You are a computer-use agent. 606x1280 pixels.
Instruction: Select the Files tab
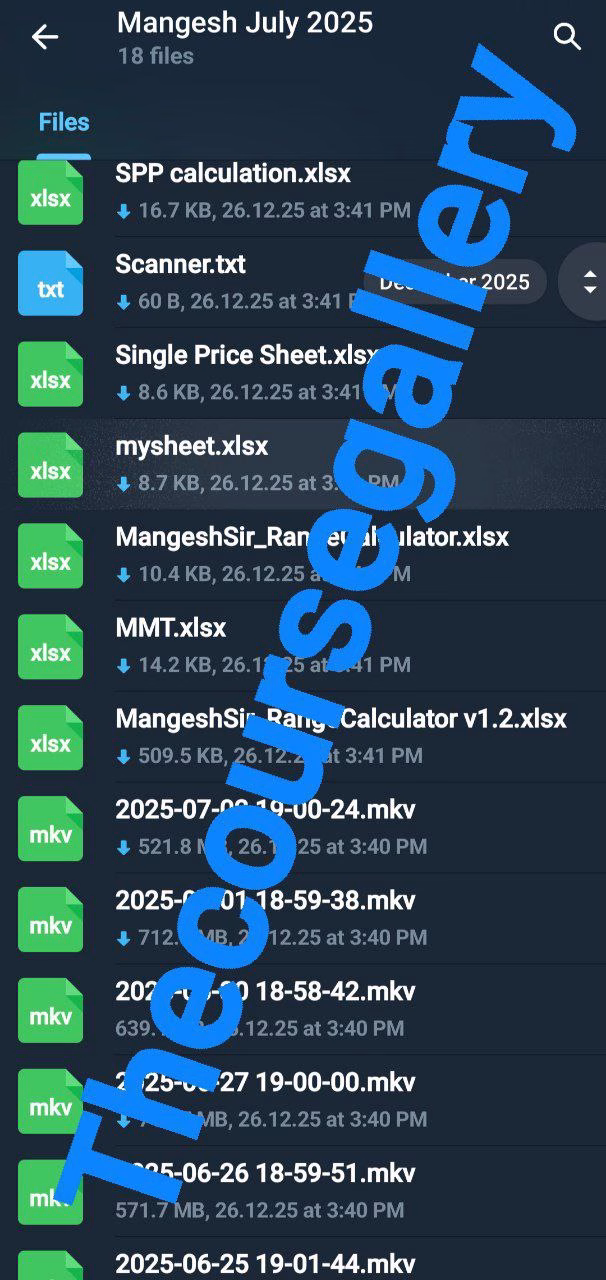point(64,122)
